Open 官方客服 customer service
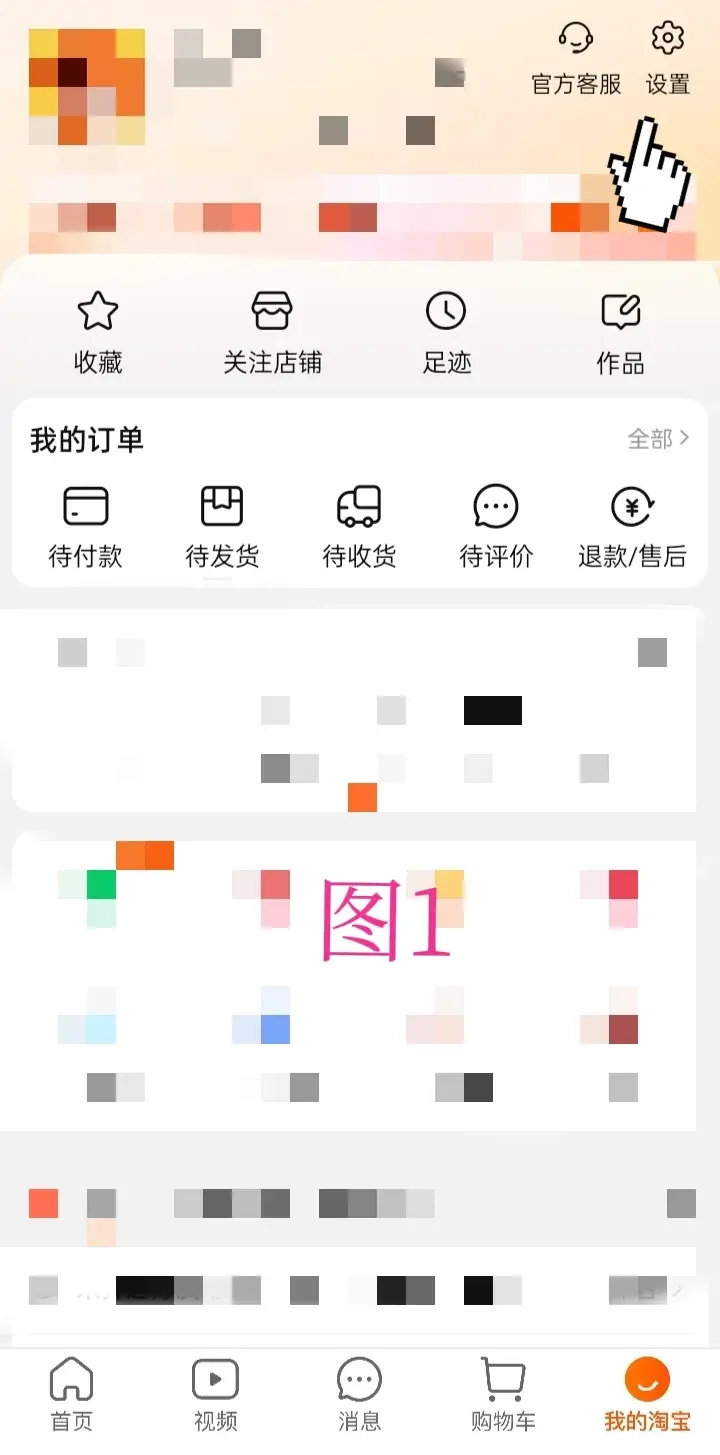 575,60
